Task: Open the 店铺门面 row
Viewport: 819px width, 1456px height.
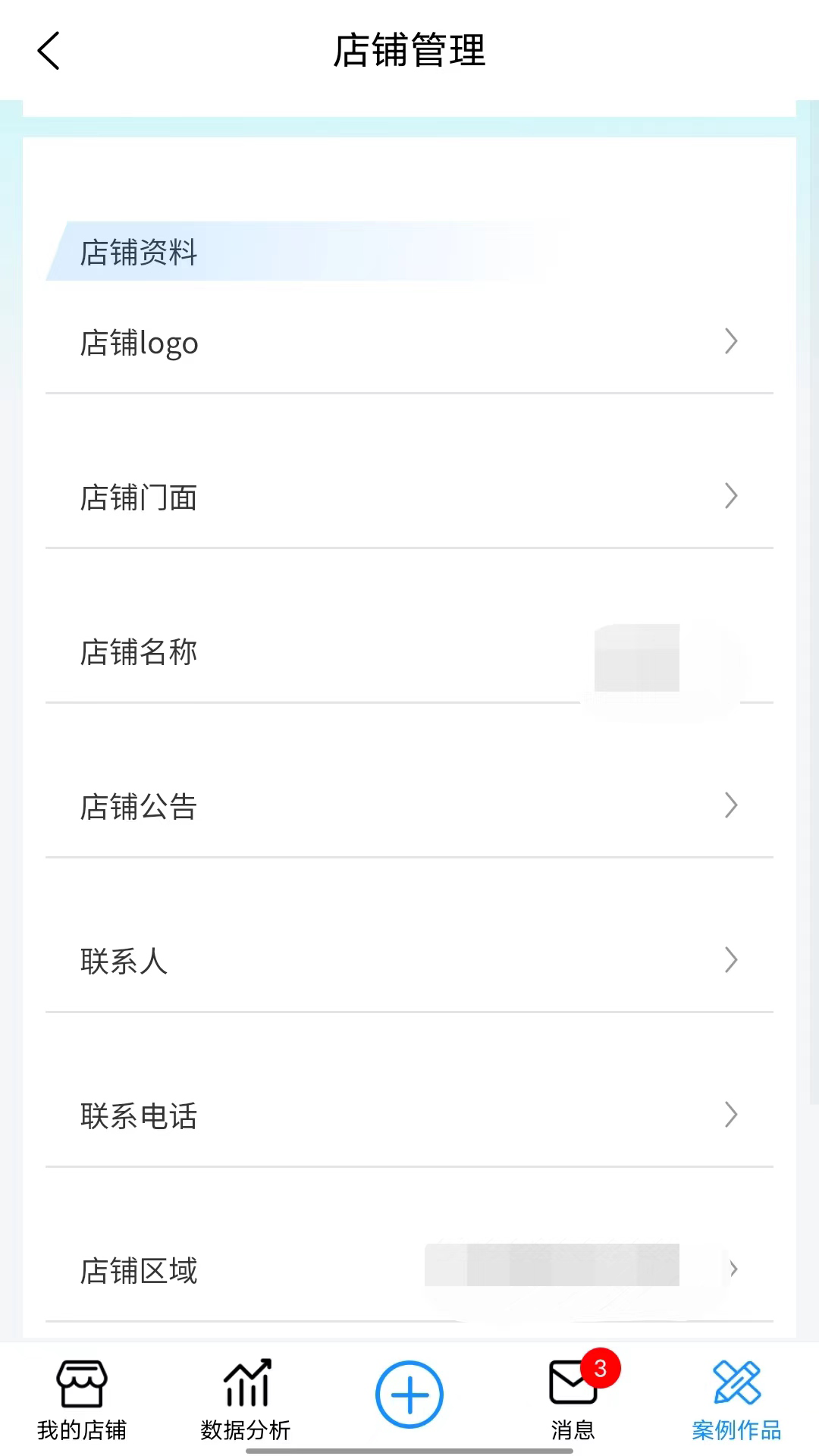Action: click(409, 497)
